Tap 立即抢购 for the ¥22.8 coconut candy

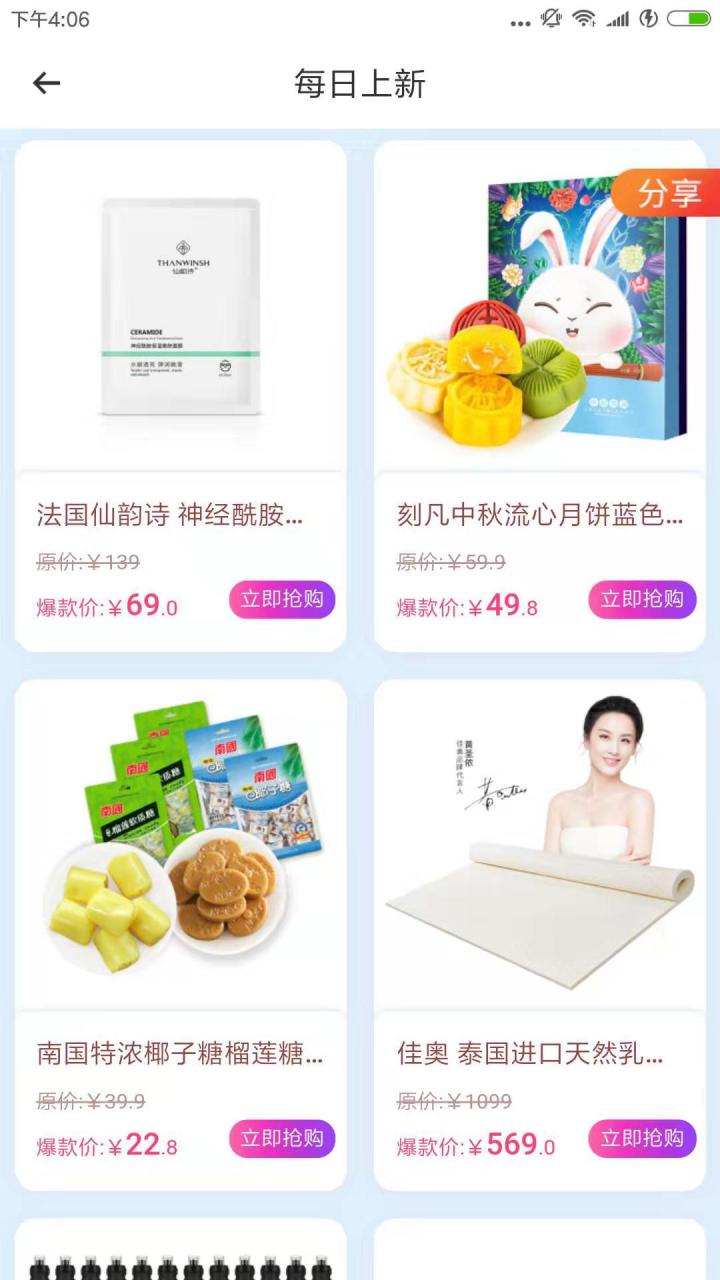pos(282,1138)
